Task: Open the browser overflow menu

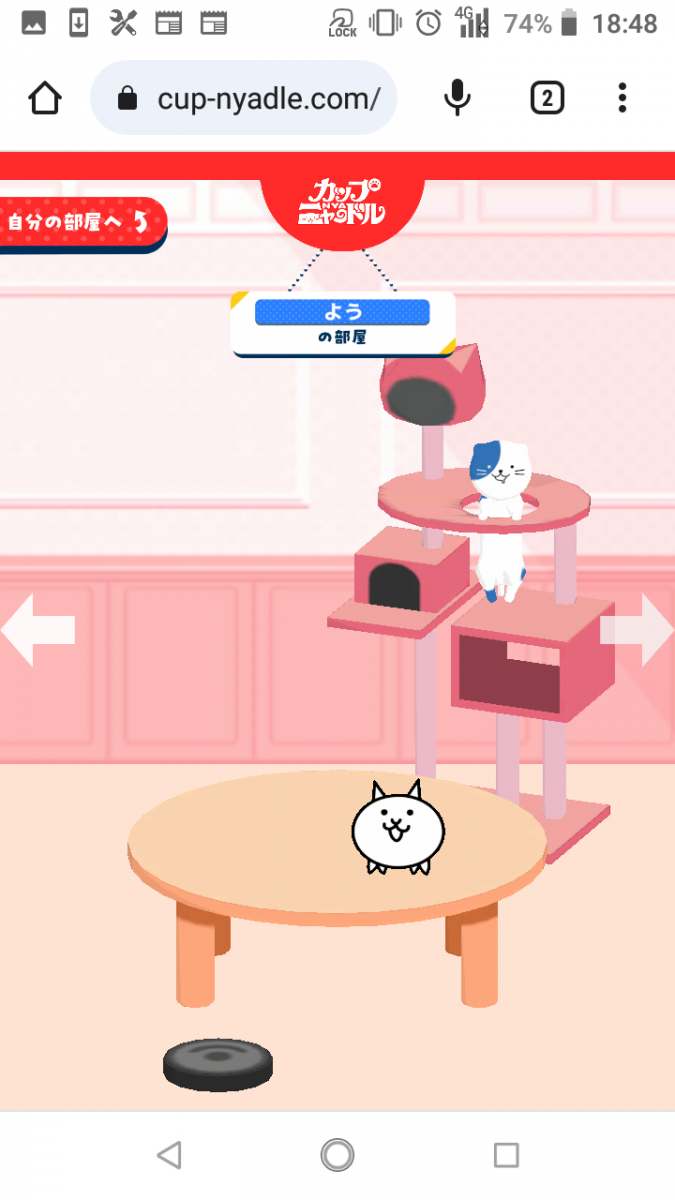Action: [x=622, y=98]
